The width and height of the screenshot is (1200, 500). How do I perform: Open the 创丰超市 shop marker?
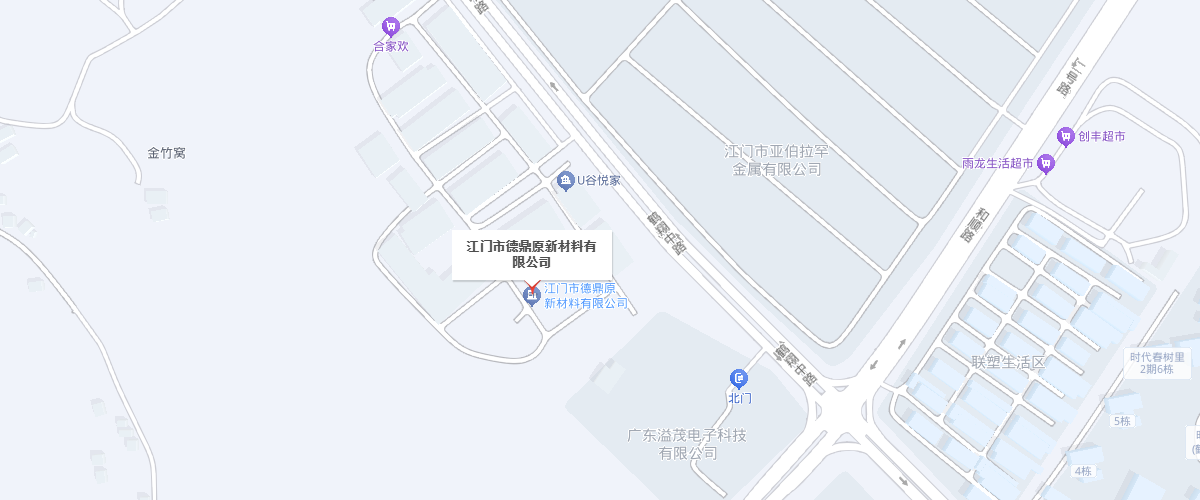tap(1066, 136)
